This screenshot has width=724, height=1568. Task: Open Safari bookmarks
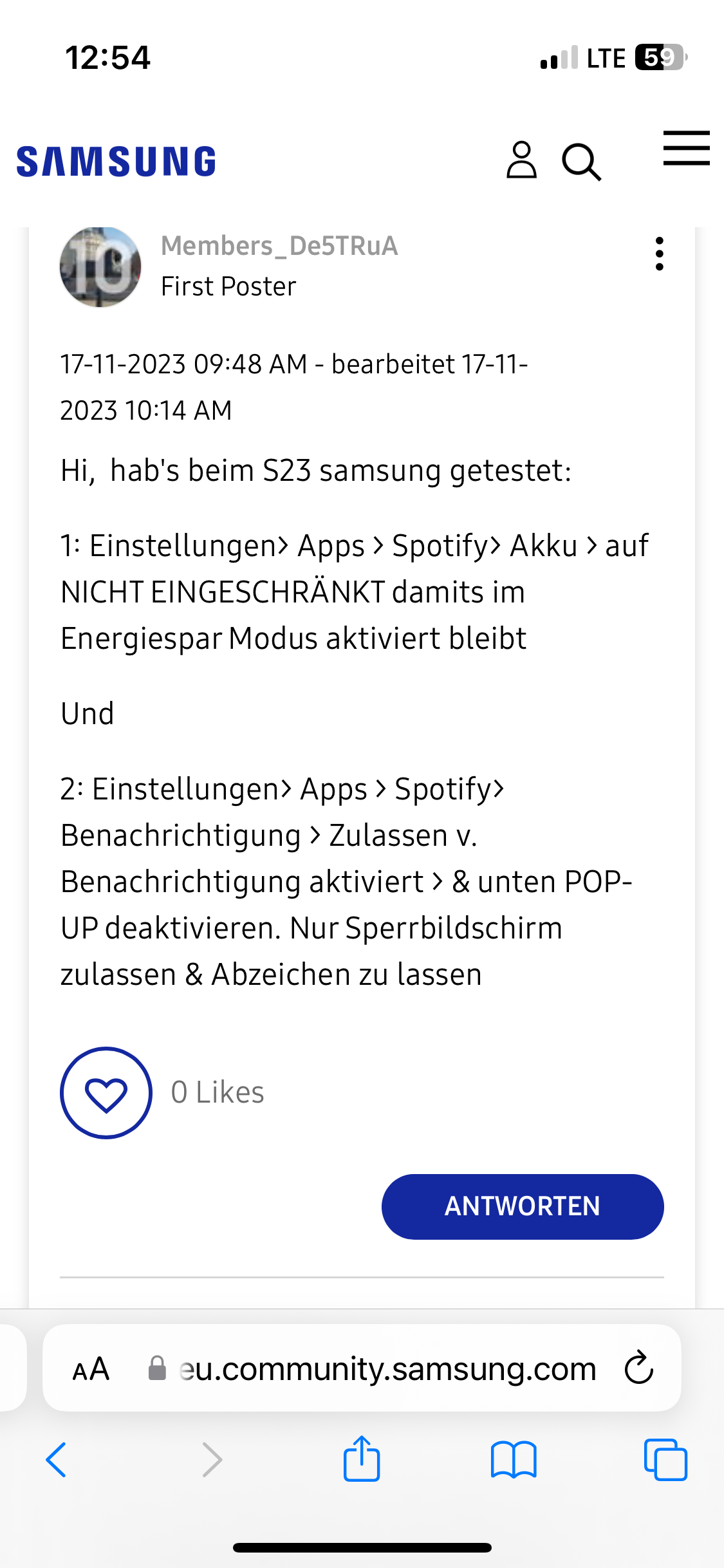(x=513, y=1459)
